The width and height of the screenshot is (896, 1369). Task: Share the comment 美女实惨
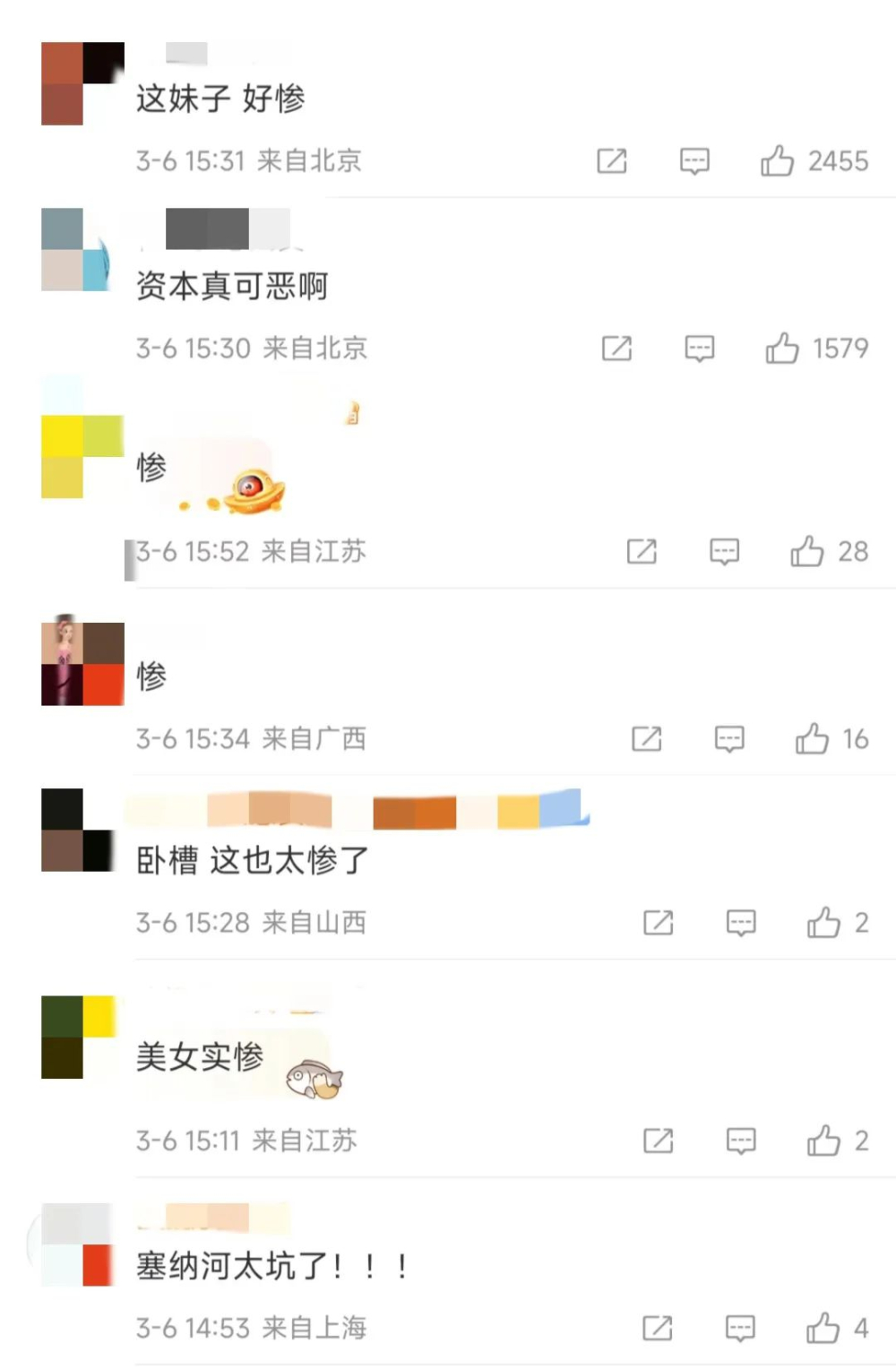tap(659, 1141)
